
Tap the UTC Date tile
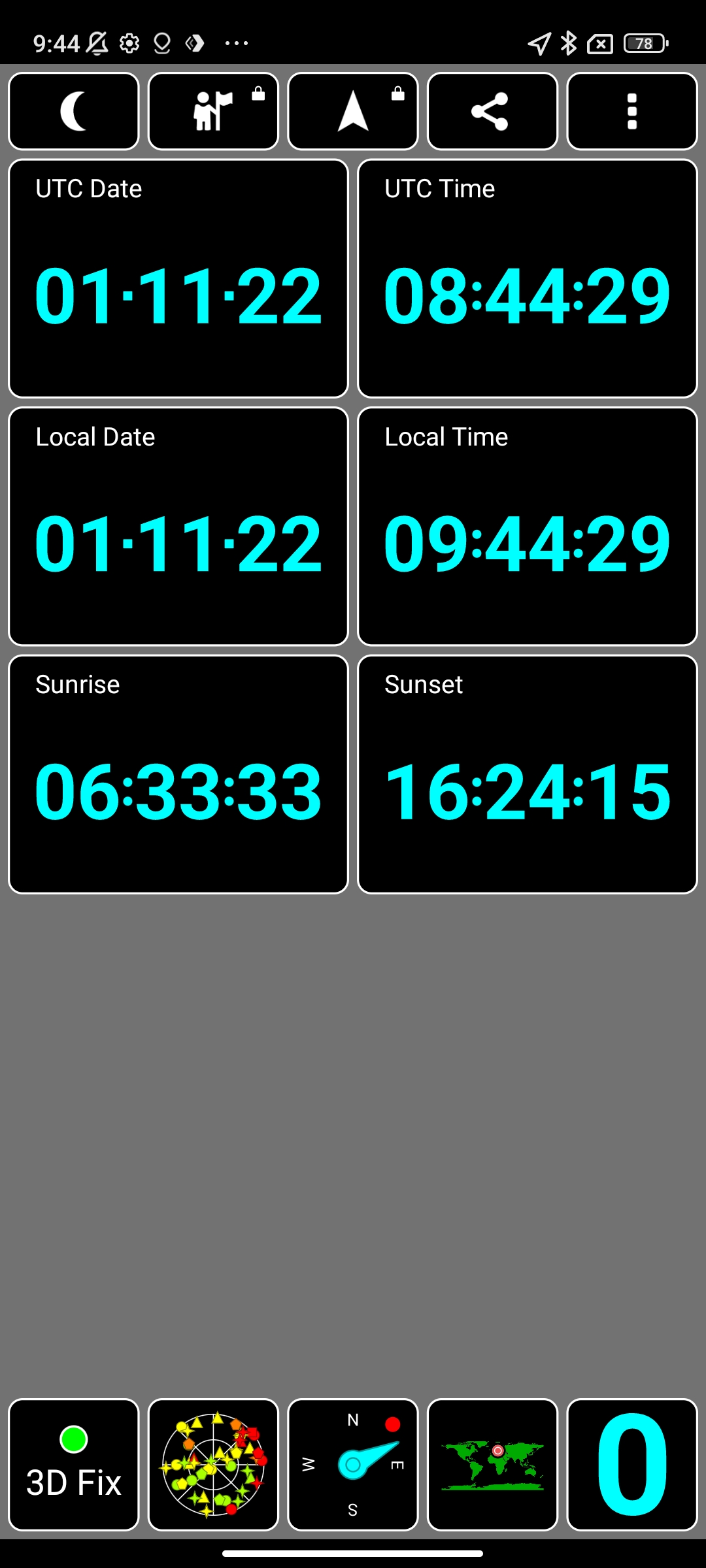[x=178, y=278]
